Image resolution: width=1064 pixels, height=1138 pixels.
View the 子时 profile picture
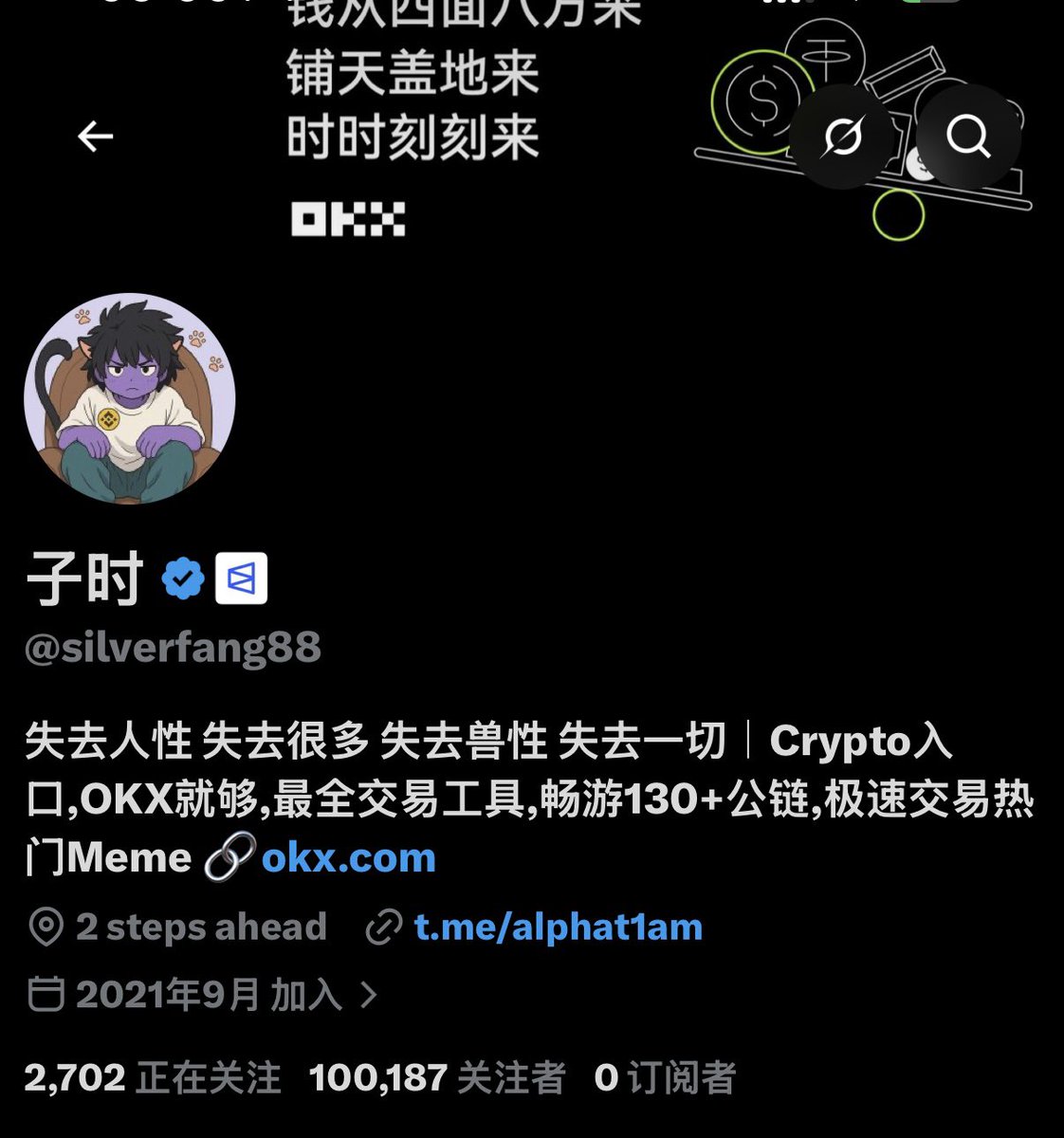130,398
